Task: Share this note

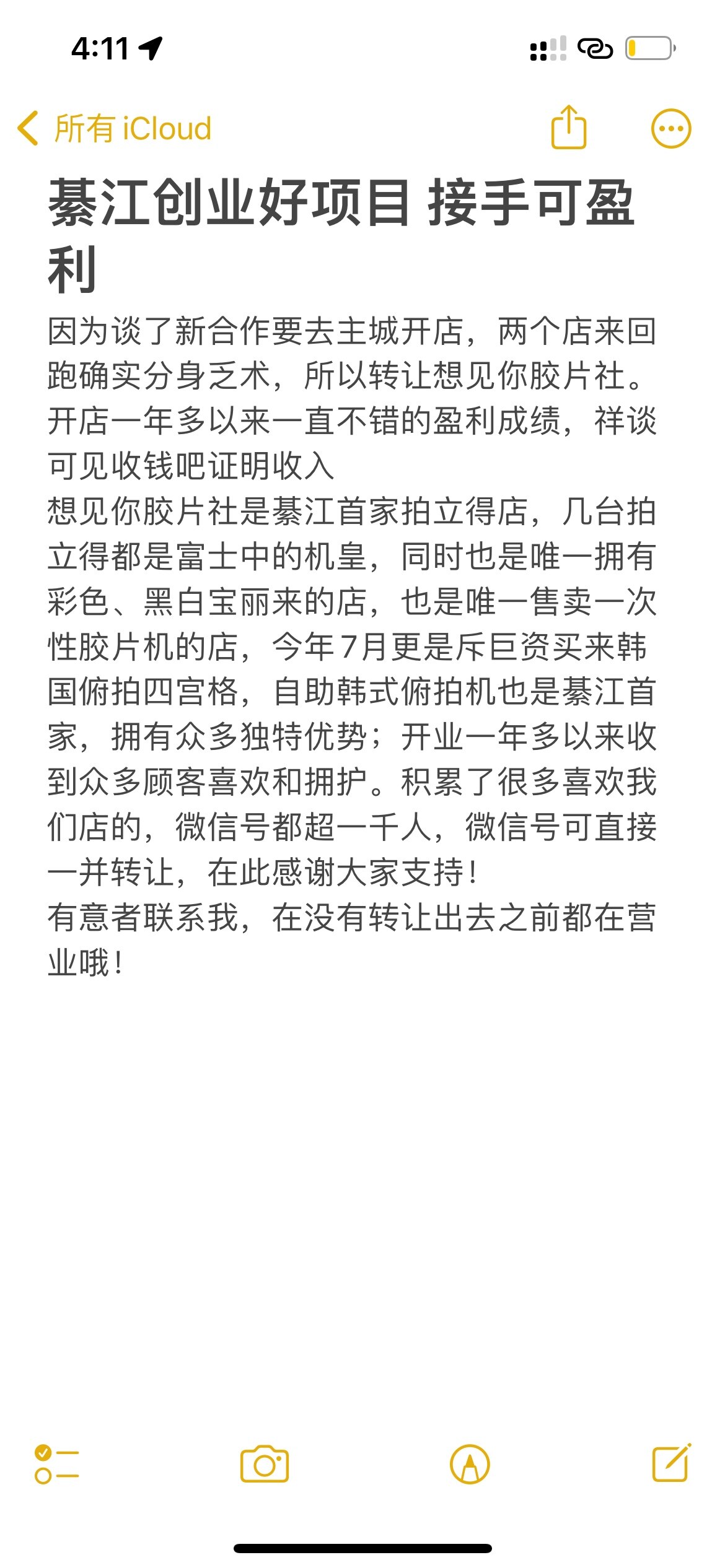Action: tap(568, 128)
